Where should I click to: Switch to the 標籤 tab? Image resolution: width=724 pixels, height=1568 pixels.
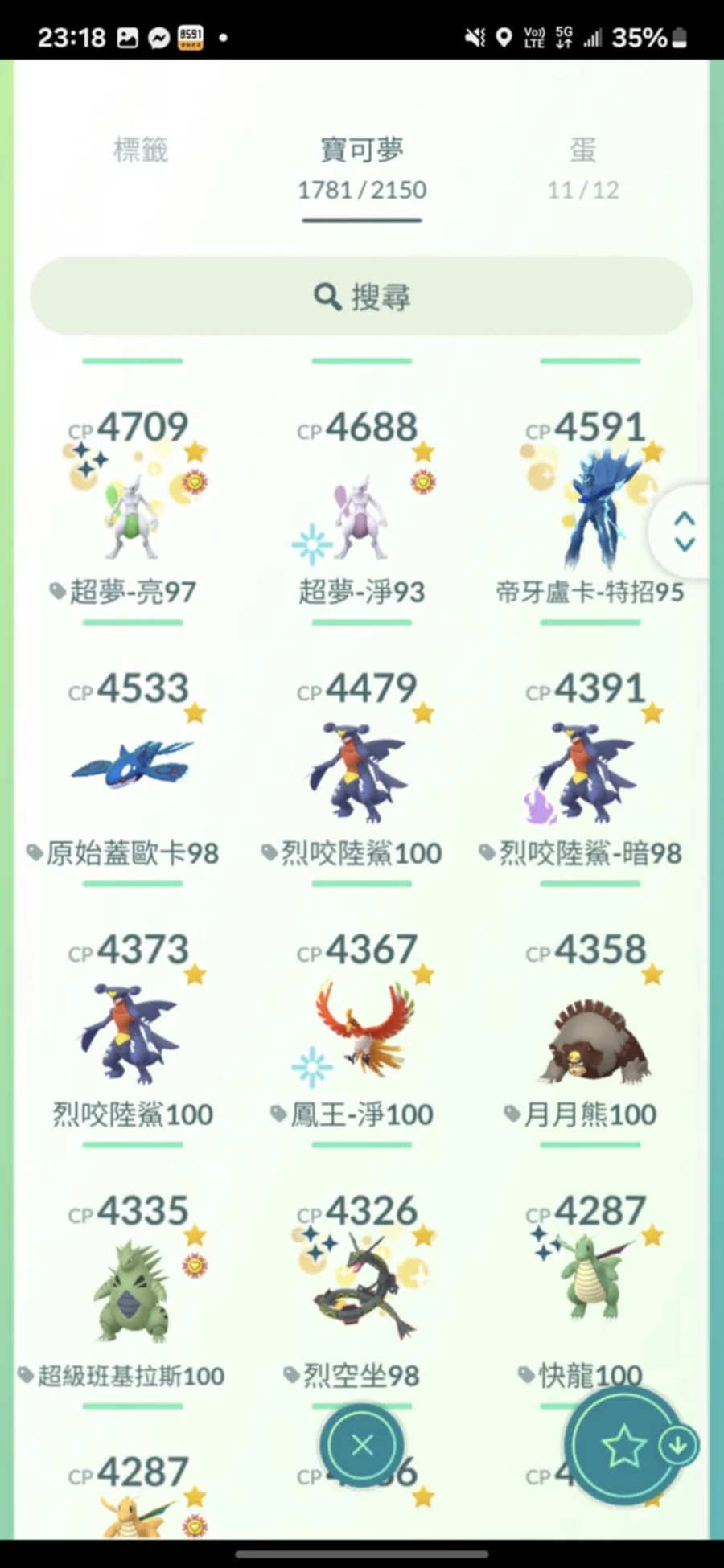point(141,150)
